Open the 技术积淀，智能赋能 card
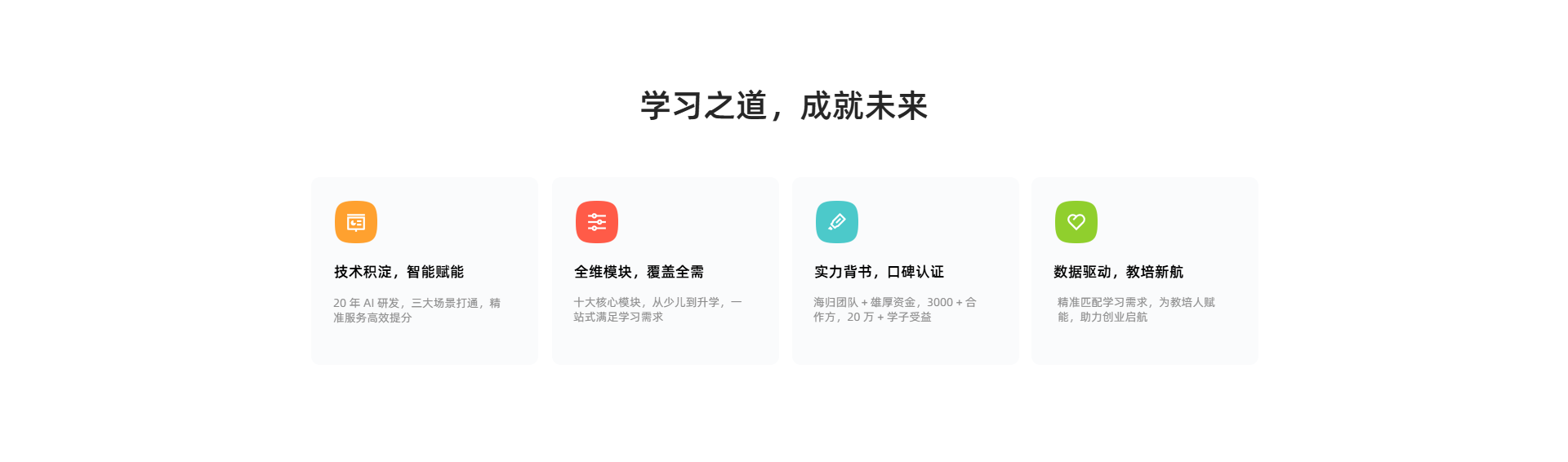The height and width of the screenshot is (462, 1568). [424, 271]
